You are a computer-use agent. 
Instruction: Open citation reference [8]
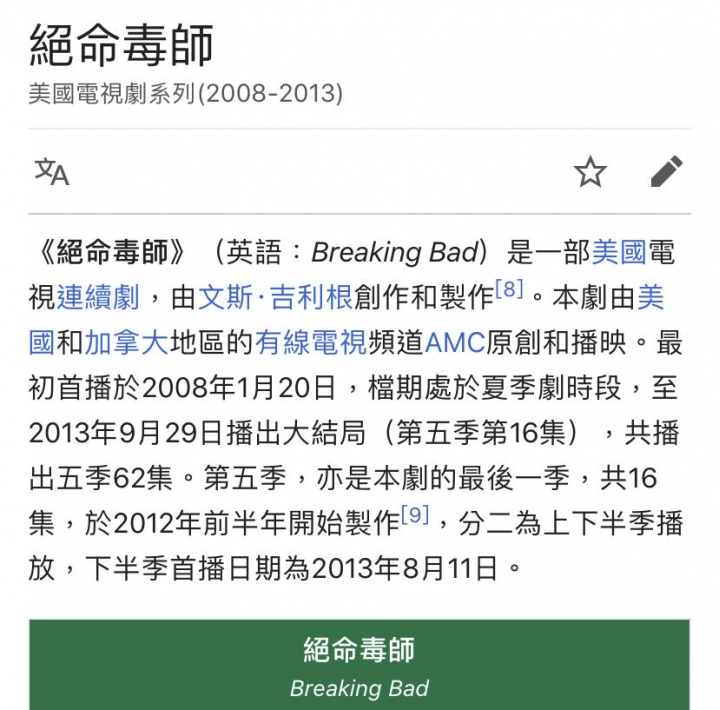(x=509, y=289)
